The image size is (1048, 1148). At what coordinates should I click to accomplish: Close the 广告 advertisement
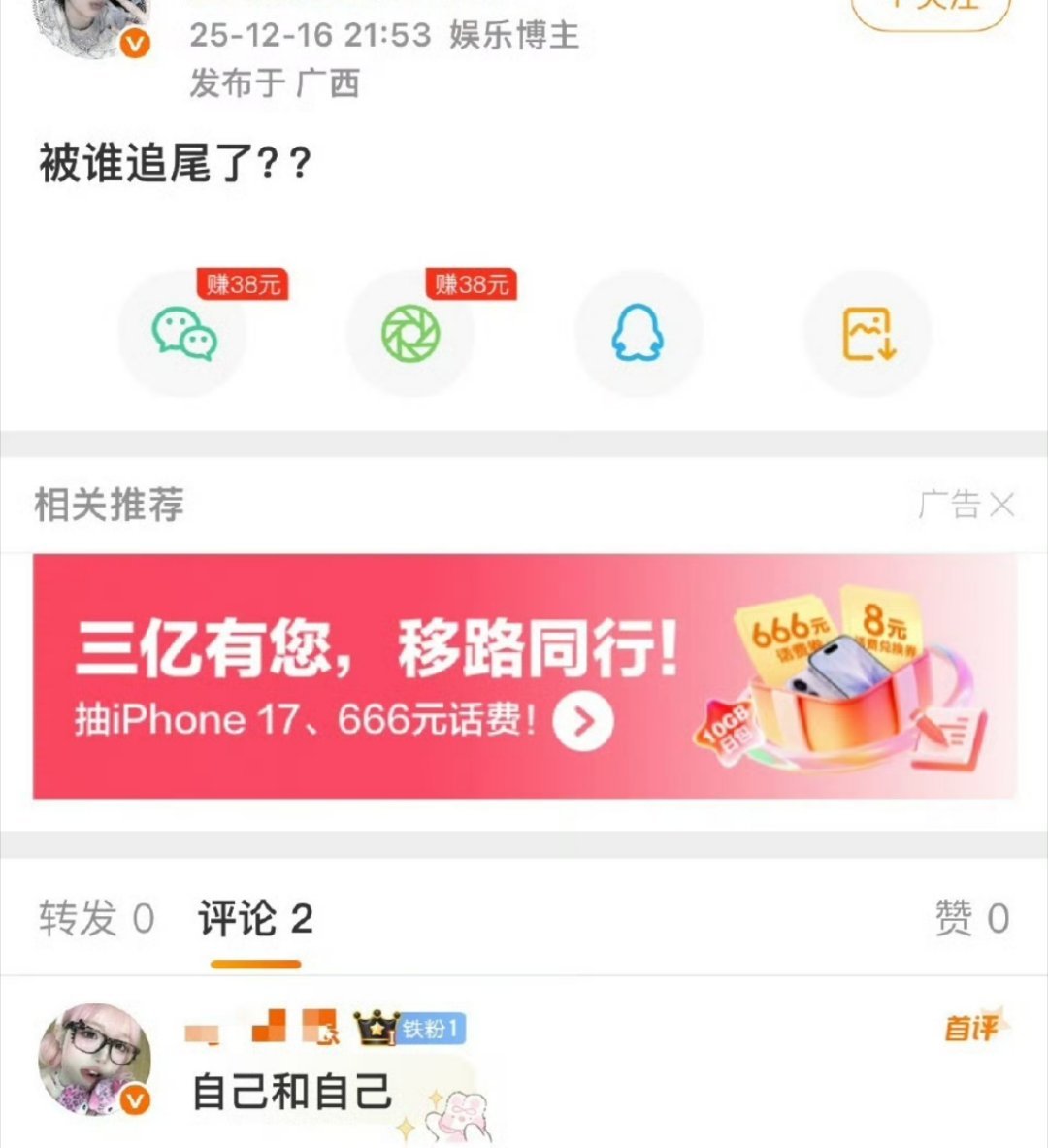coord(1000,504)
